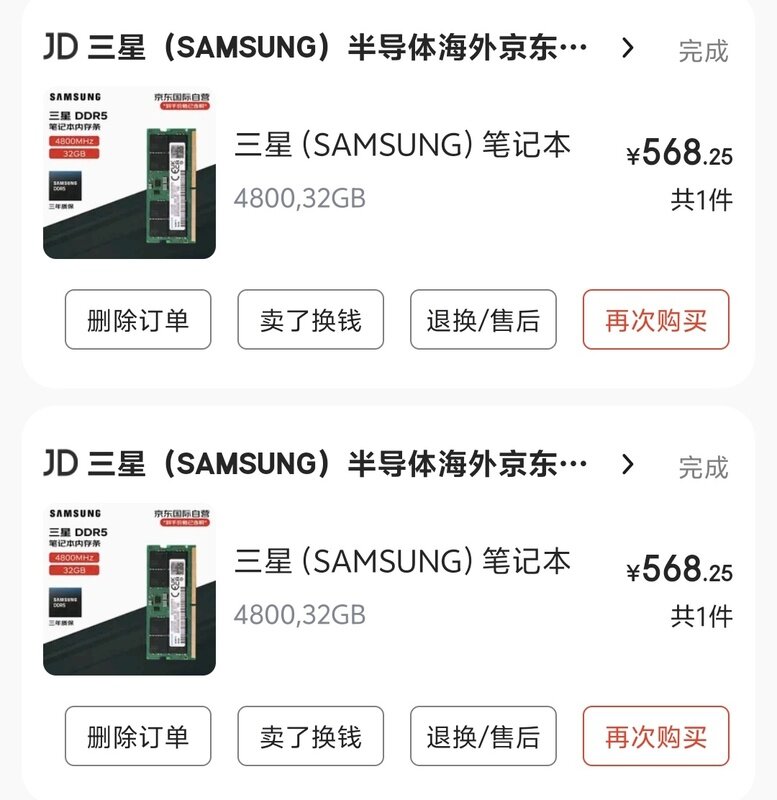Select 再次购买 on the first order
The image size is (777, 800).
[656, 320]
